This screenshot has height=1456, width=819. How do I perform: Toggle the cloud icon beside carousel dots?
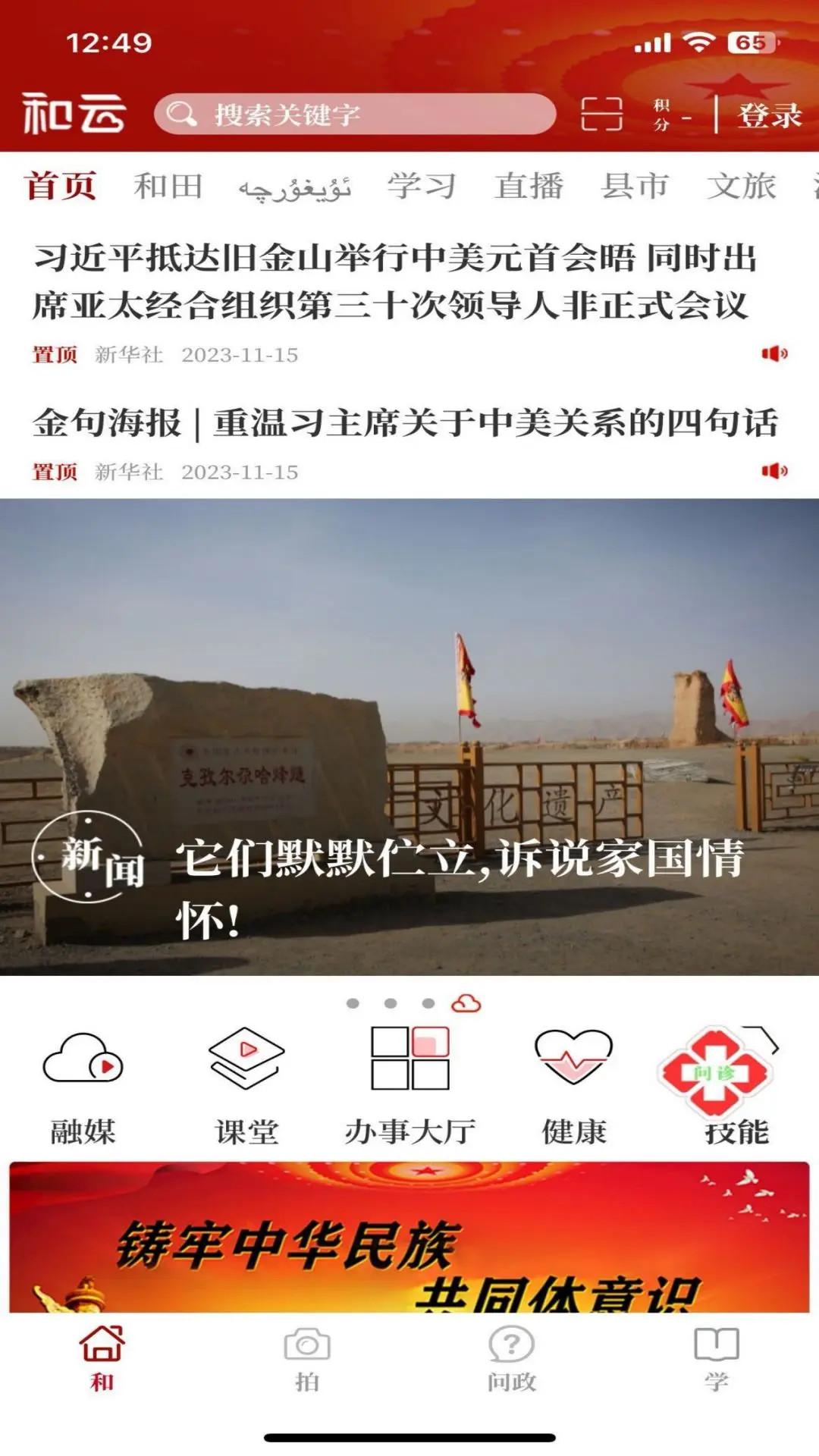[466, 1003]
